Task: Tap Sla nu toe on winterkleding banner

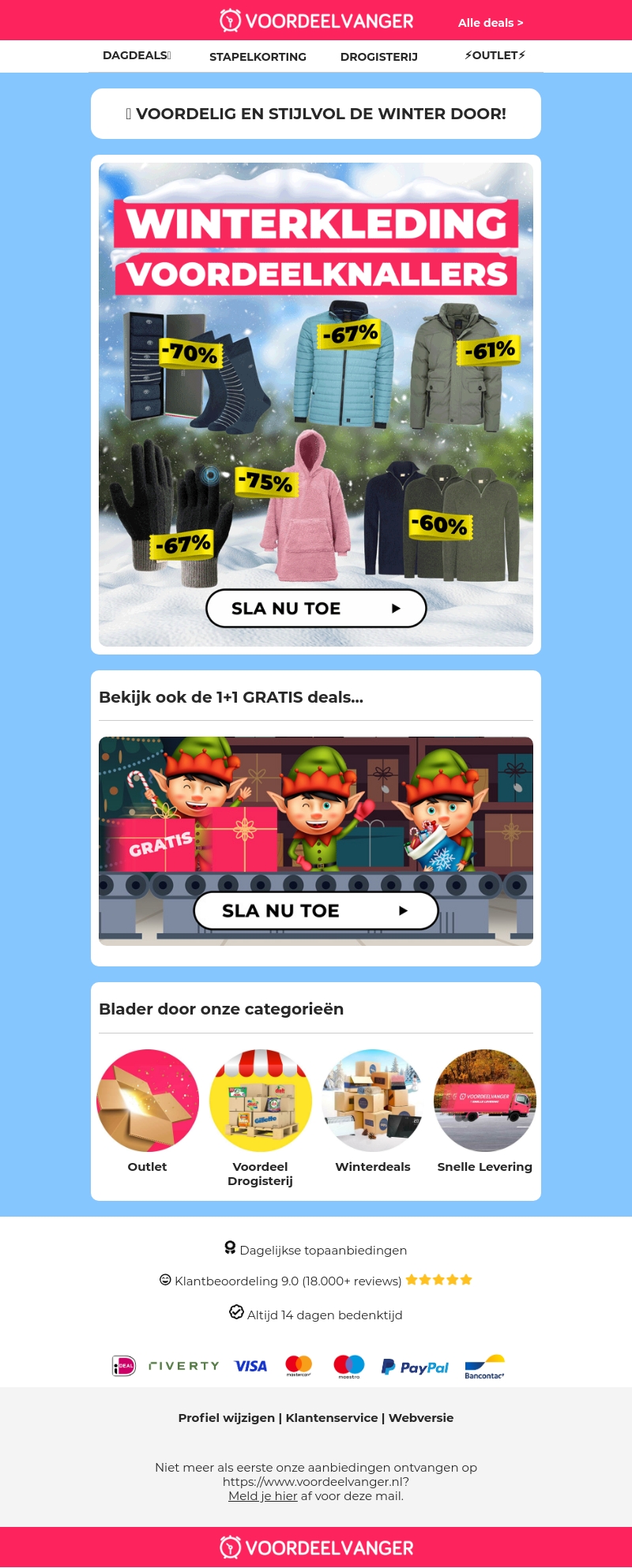Action: [x=316, y=609]
